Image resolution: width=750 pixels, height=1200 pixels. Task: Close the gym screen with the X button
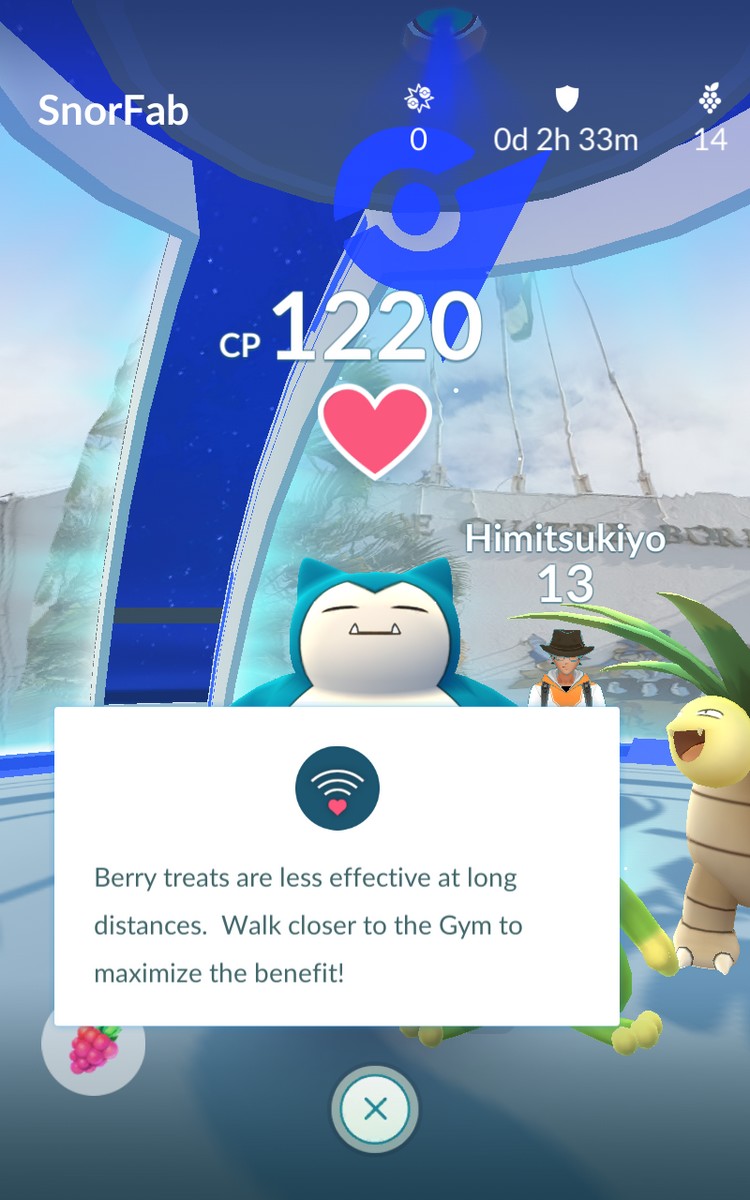pyautogui.click(x=375, y=1109)
